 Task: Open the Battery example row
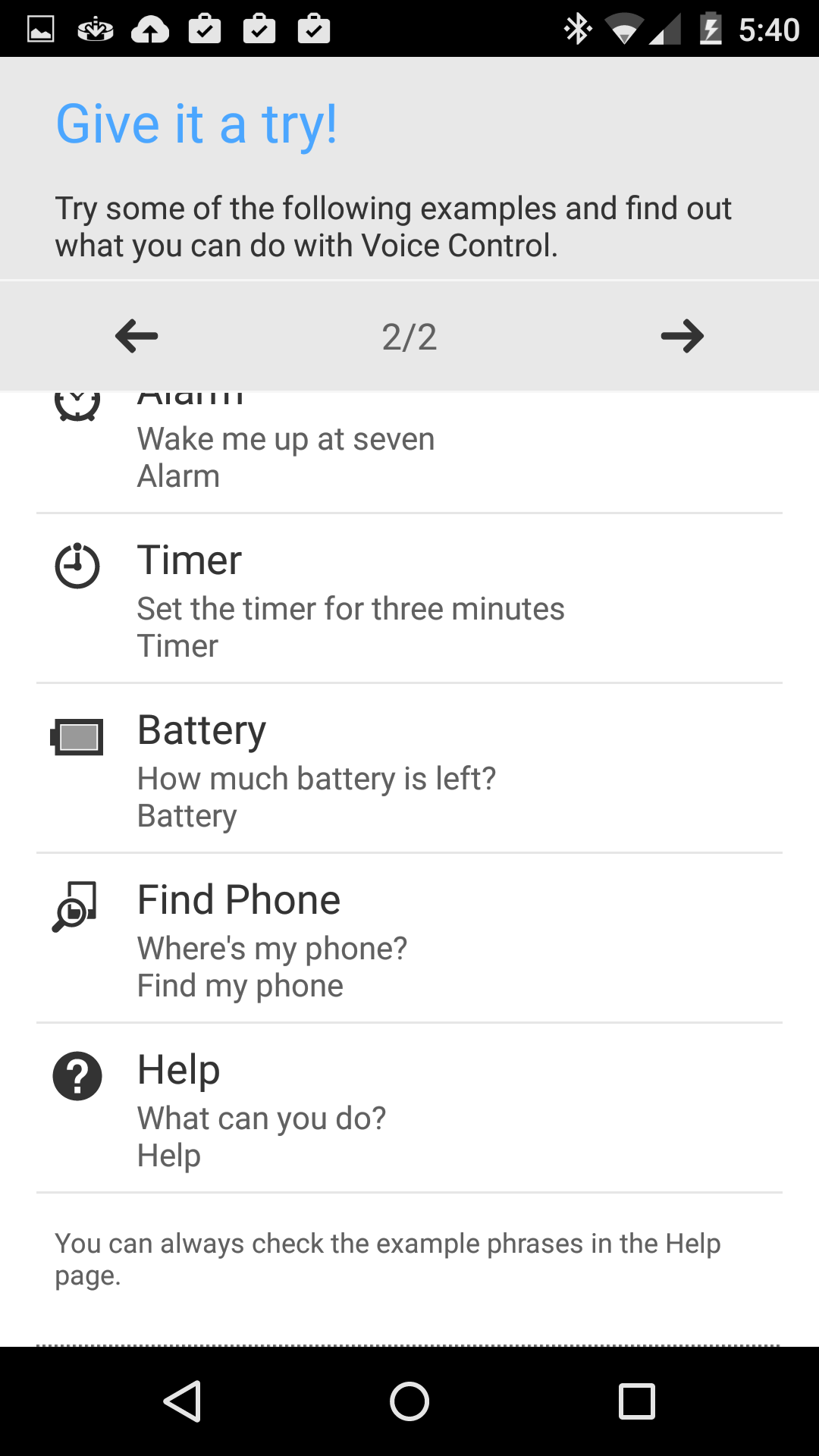pos(409,769)
